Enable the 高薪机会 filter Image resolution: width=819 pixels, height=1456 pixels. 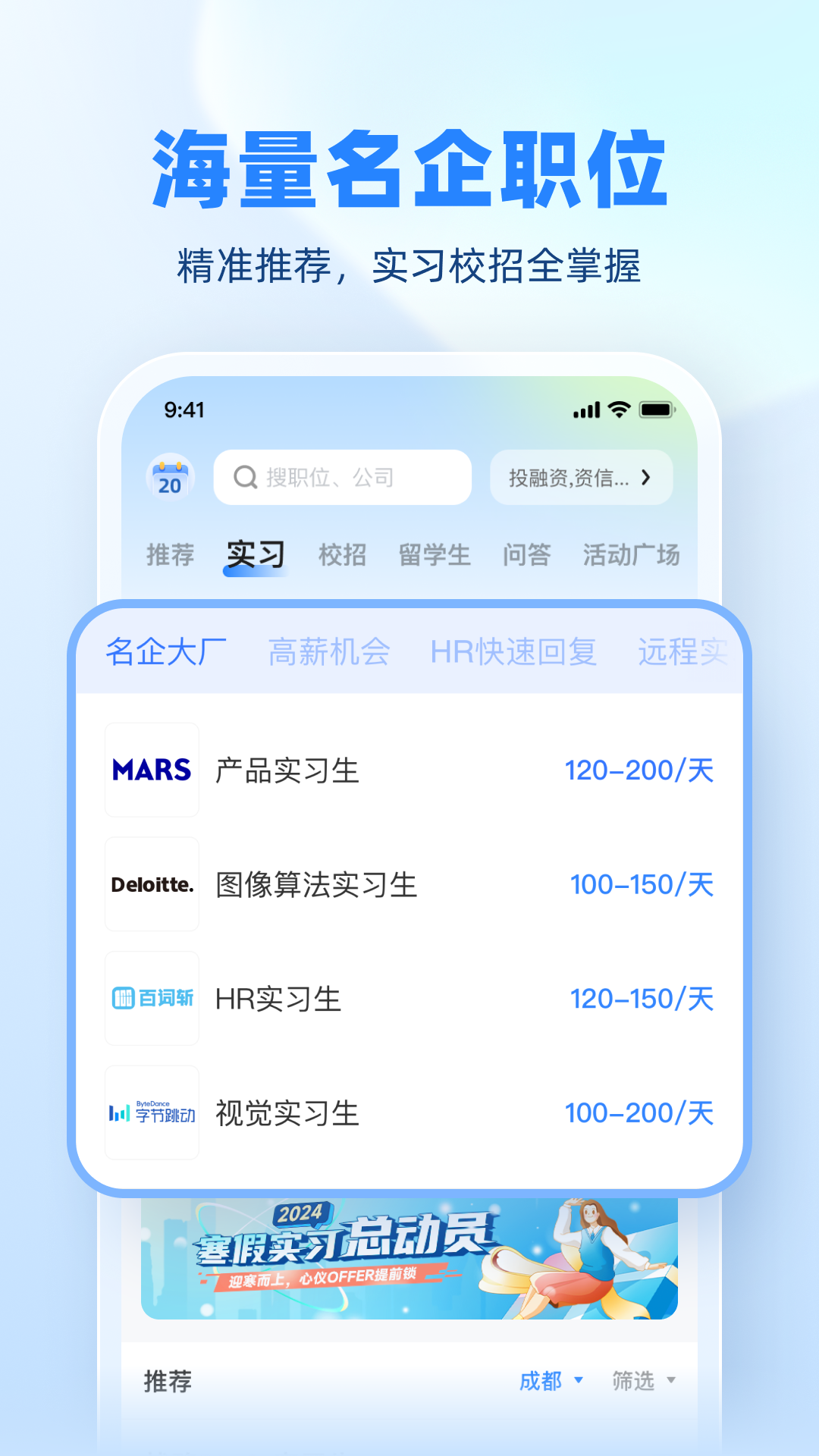(x=329, y=652)
